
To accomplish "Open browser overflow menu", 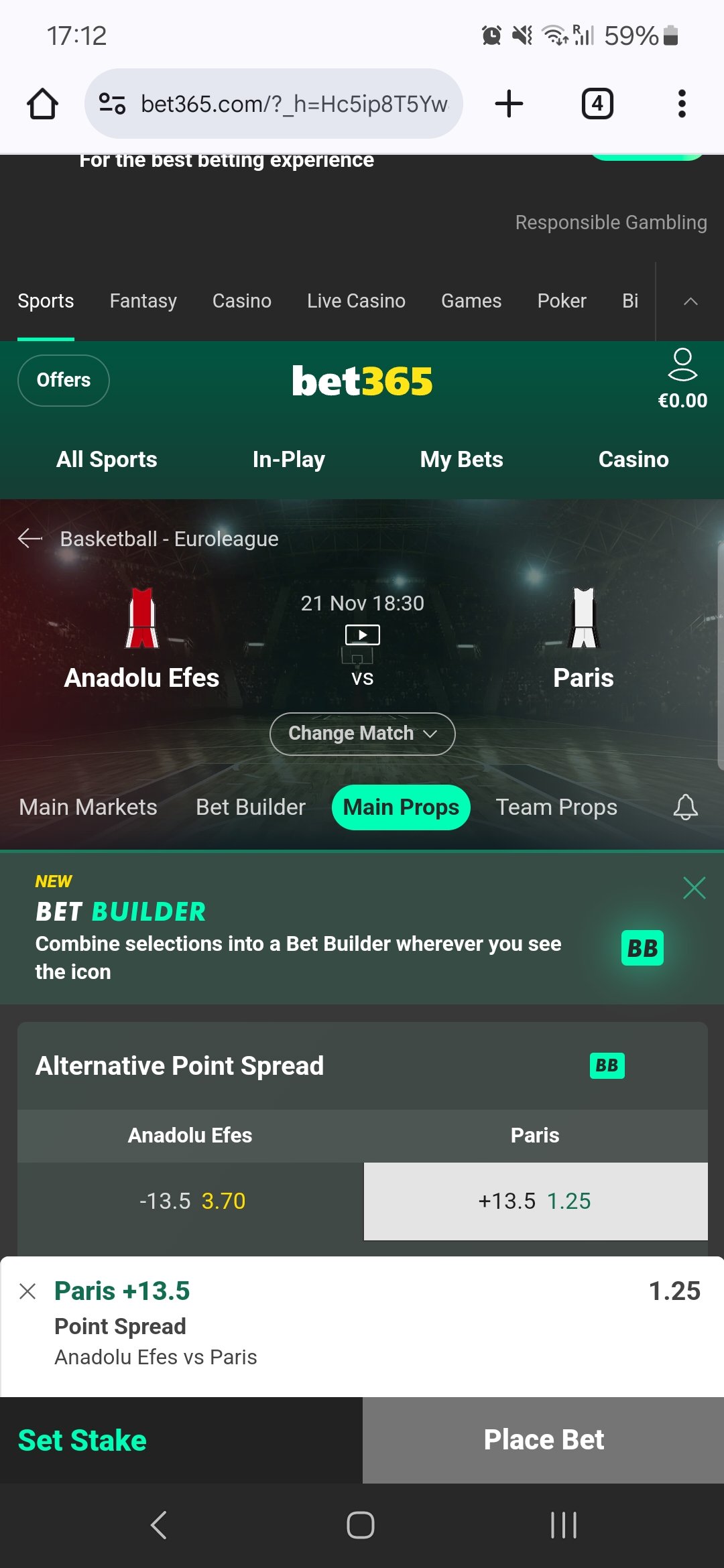I will tap(682, 104).
